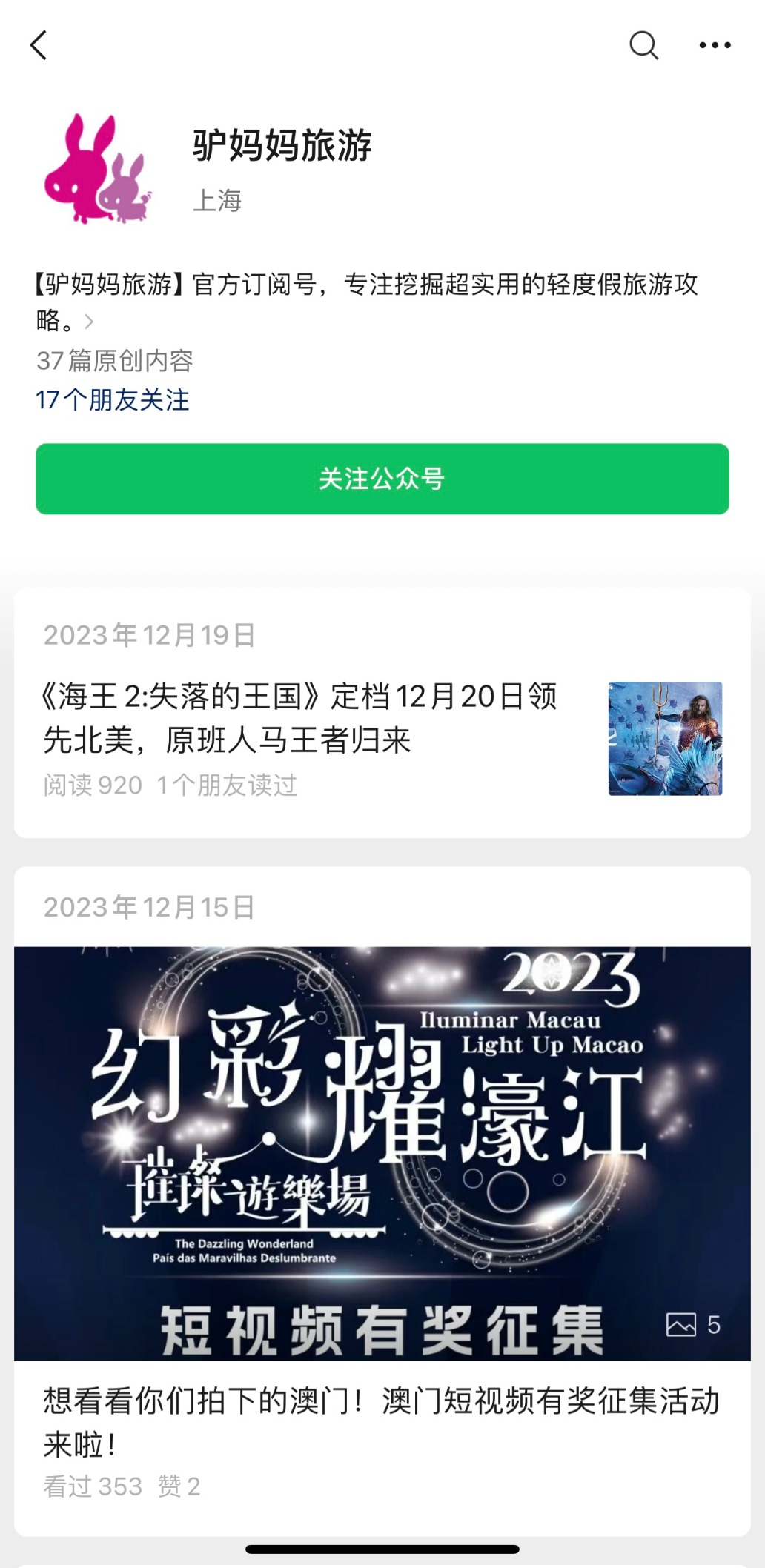This screenshot has height=1568, width=765.
Task: View the 17个朋友关注 friends list
Action: coord(113,400)
